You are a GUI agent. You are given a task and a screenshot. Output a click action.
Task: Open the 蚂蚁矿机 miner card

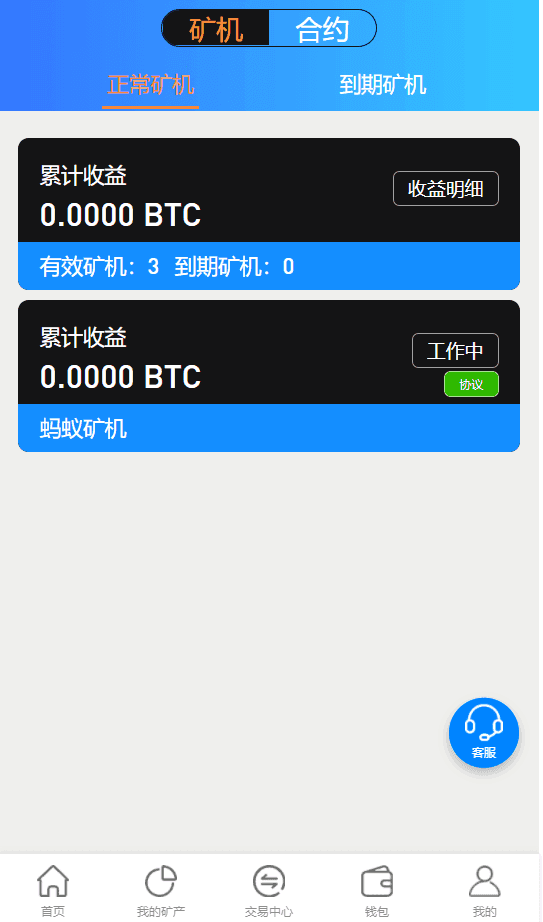(269, 376)
